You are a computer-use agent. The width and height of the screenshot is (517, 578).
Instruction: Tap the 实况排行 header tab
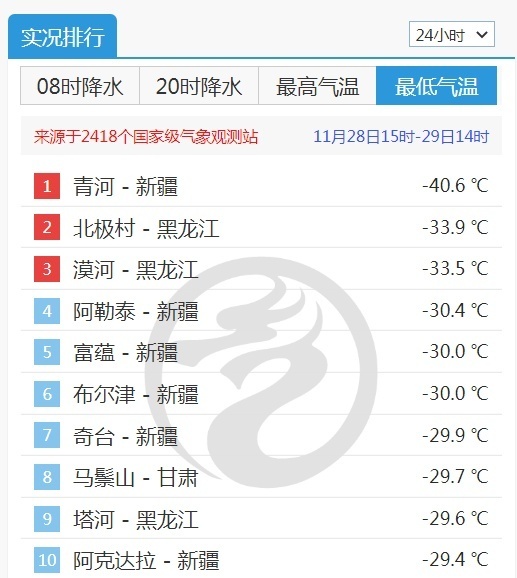tap(63, 36)
